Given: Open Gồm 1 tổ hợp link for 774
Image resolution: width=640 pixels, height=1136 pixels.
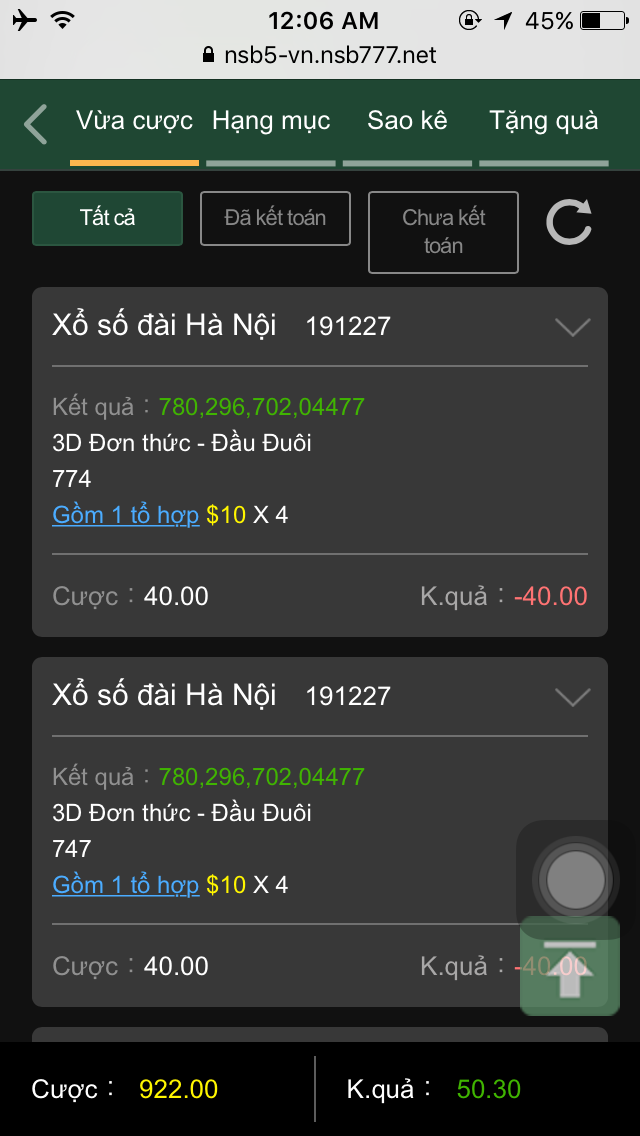Looking at the screenshot, I should point(126,516).
